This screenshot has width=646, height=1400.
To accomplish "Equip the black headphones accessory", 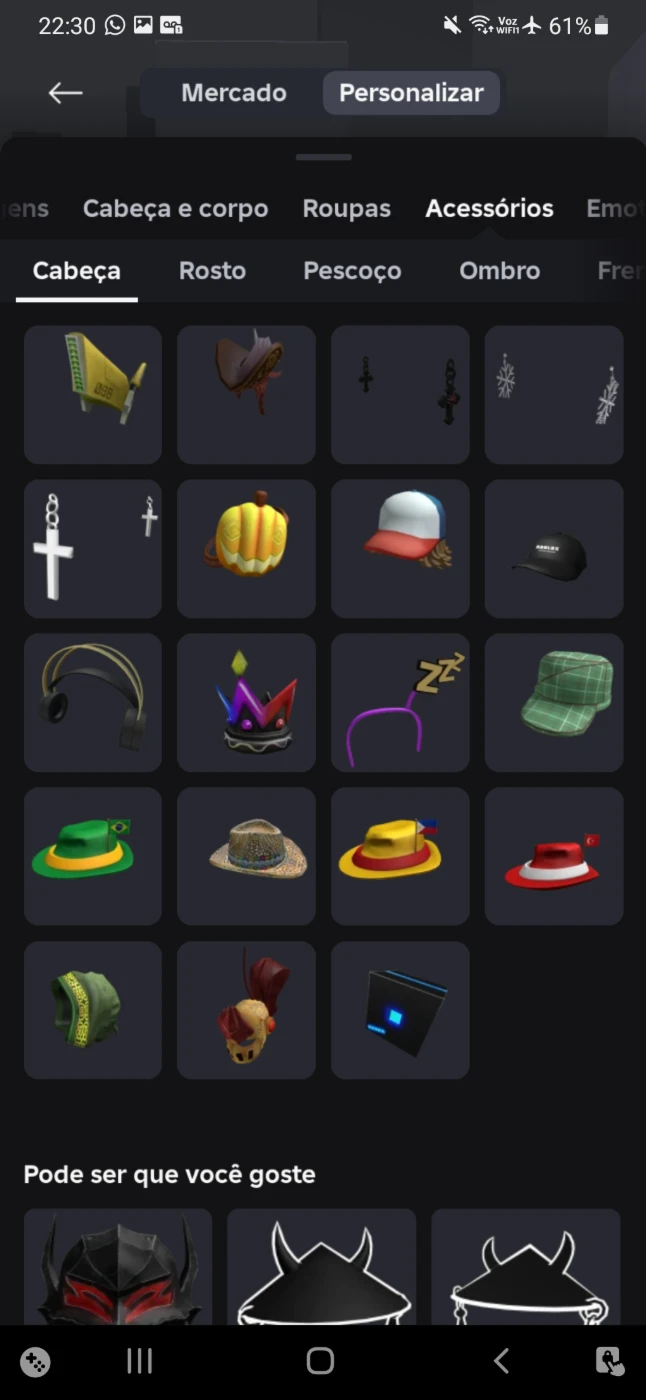I will [x=92, y=702].
